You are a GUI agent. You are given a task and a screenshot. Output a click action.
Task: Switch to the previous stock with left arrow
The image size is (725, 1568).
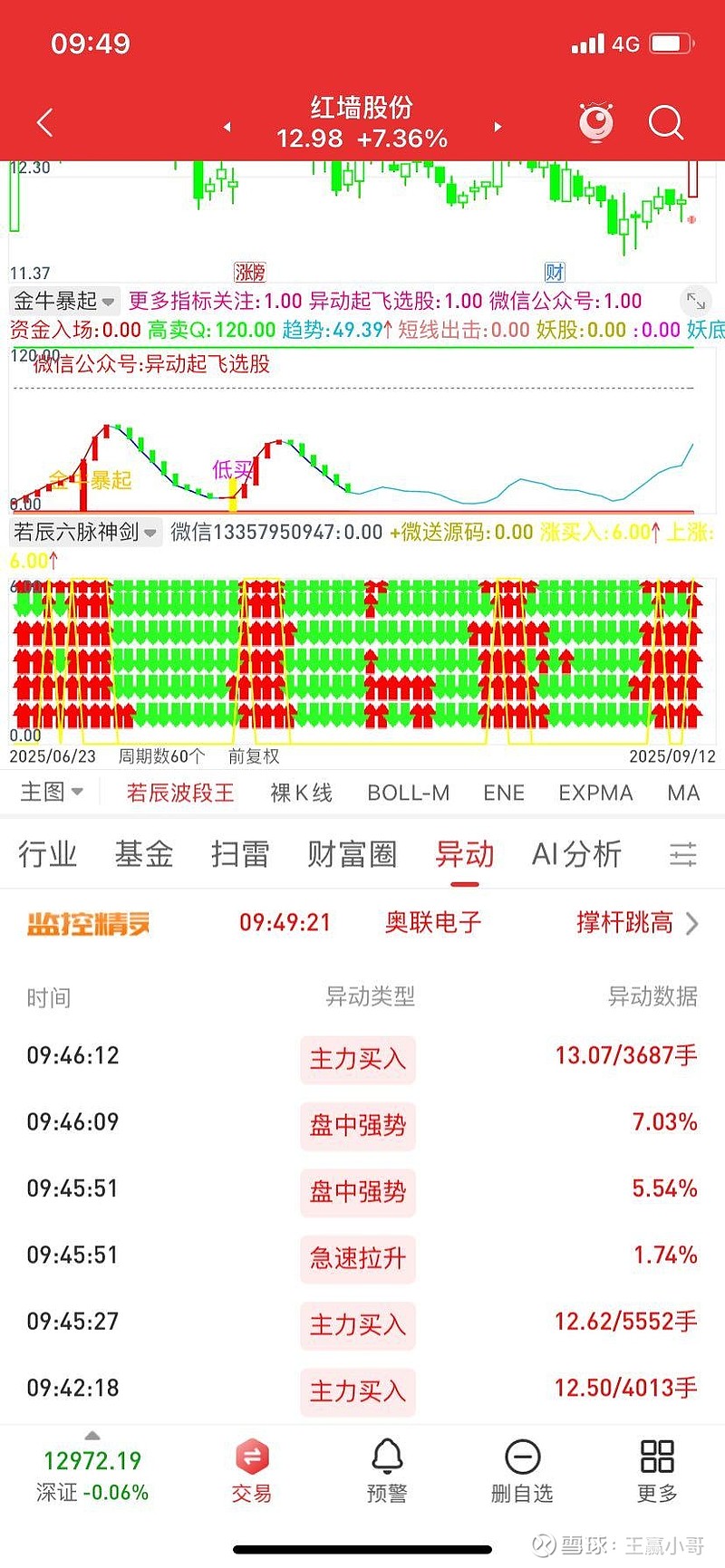(227, 127)
